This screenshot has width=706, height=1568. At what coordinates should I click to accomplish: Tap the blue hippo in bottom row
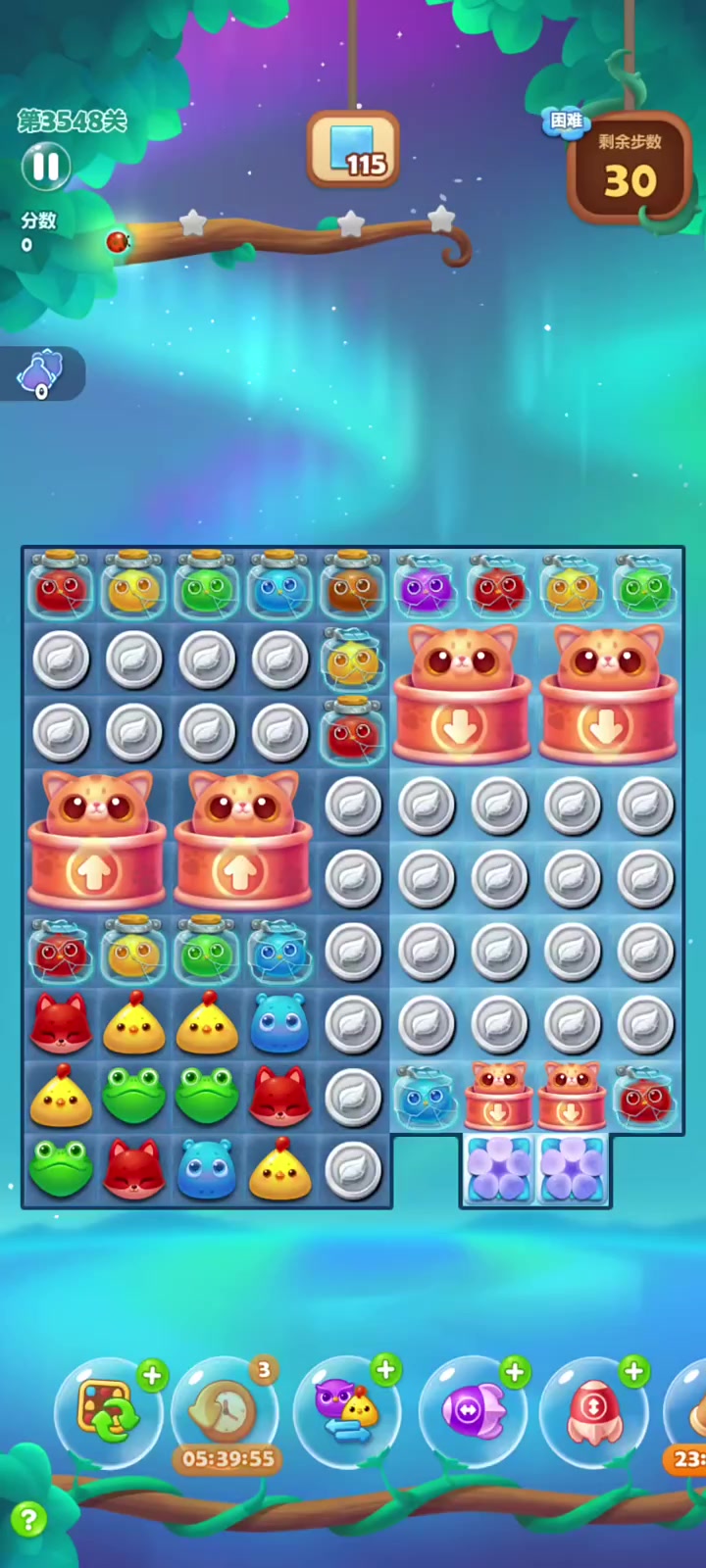[207, 1170]
